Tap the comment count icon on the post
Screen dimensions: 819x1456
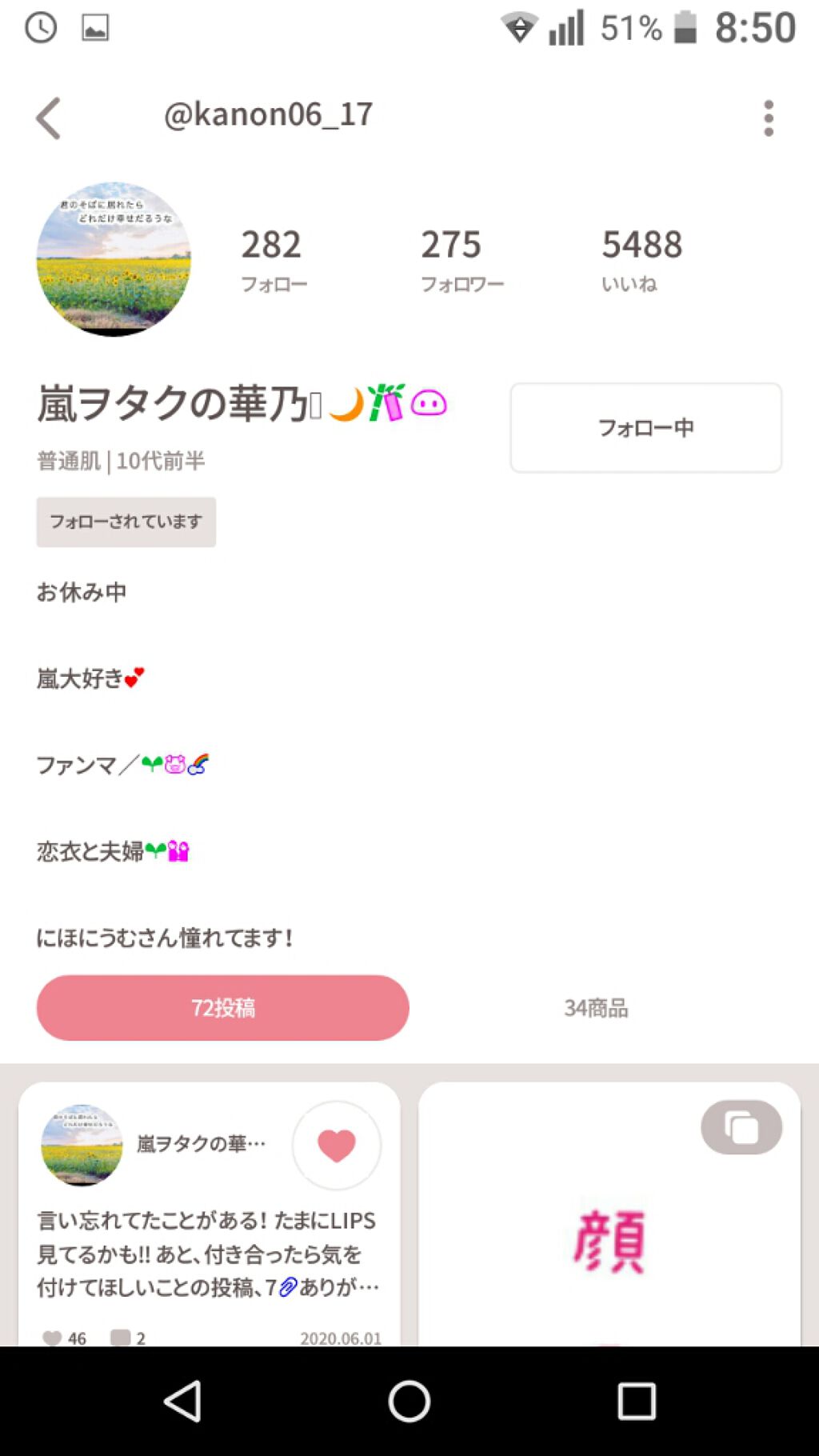coord(120,1338)
